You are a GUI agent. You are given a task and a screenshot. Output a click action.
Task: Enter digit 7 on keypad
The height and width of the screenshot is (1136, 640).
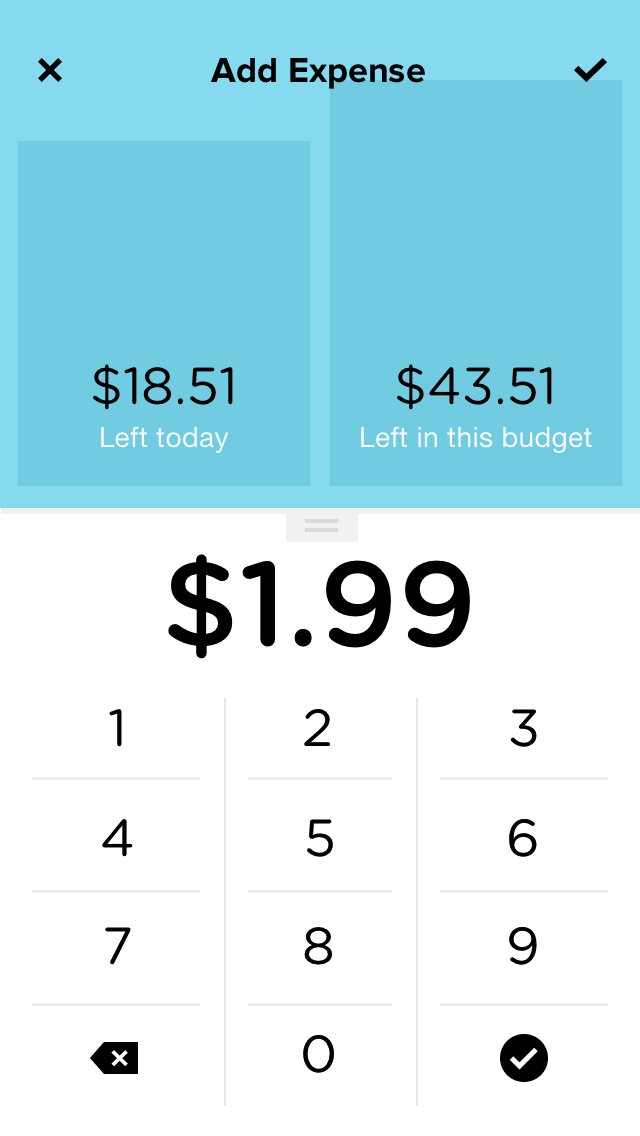116,946
